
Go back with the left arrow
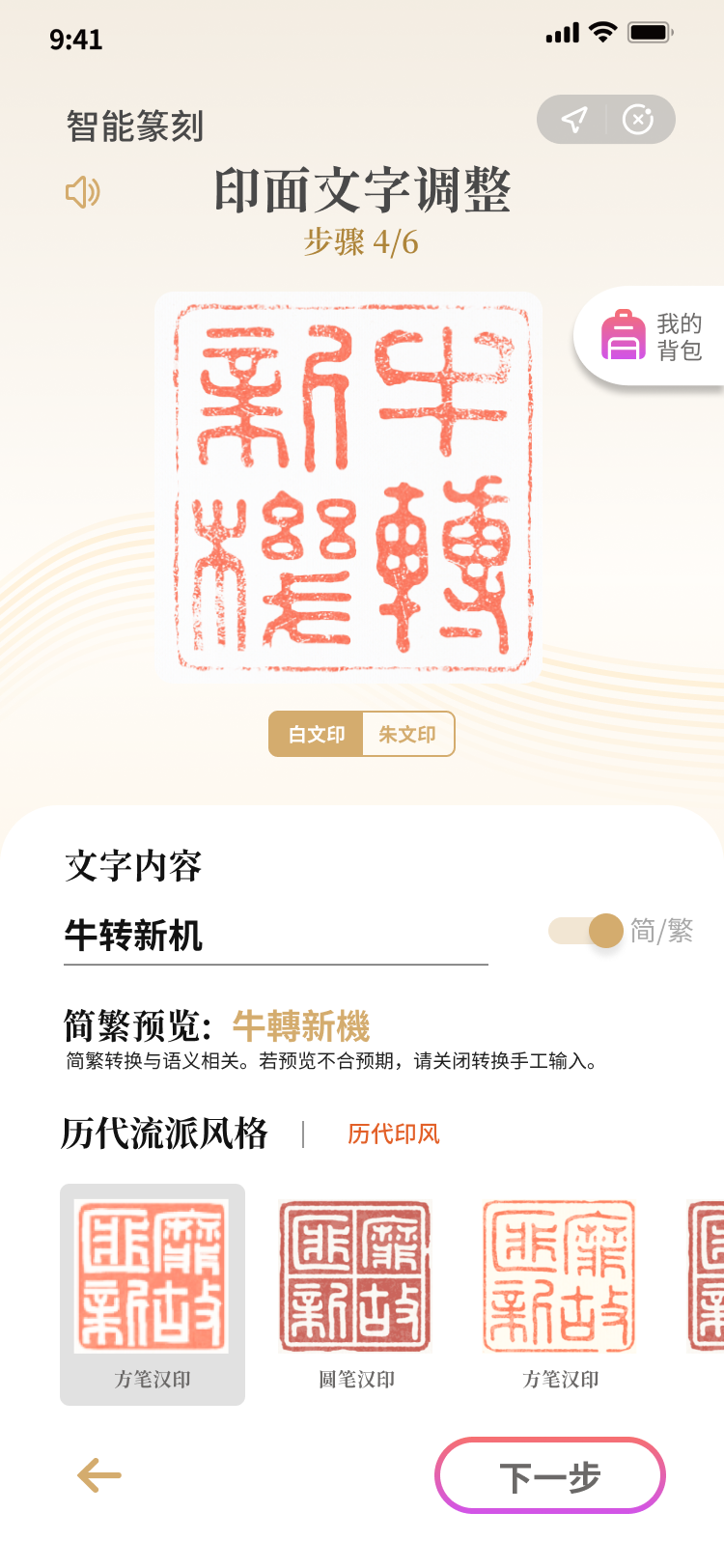[98, 1475]
